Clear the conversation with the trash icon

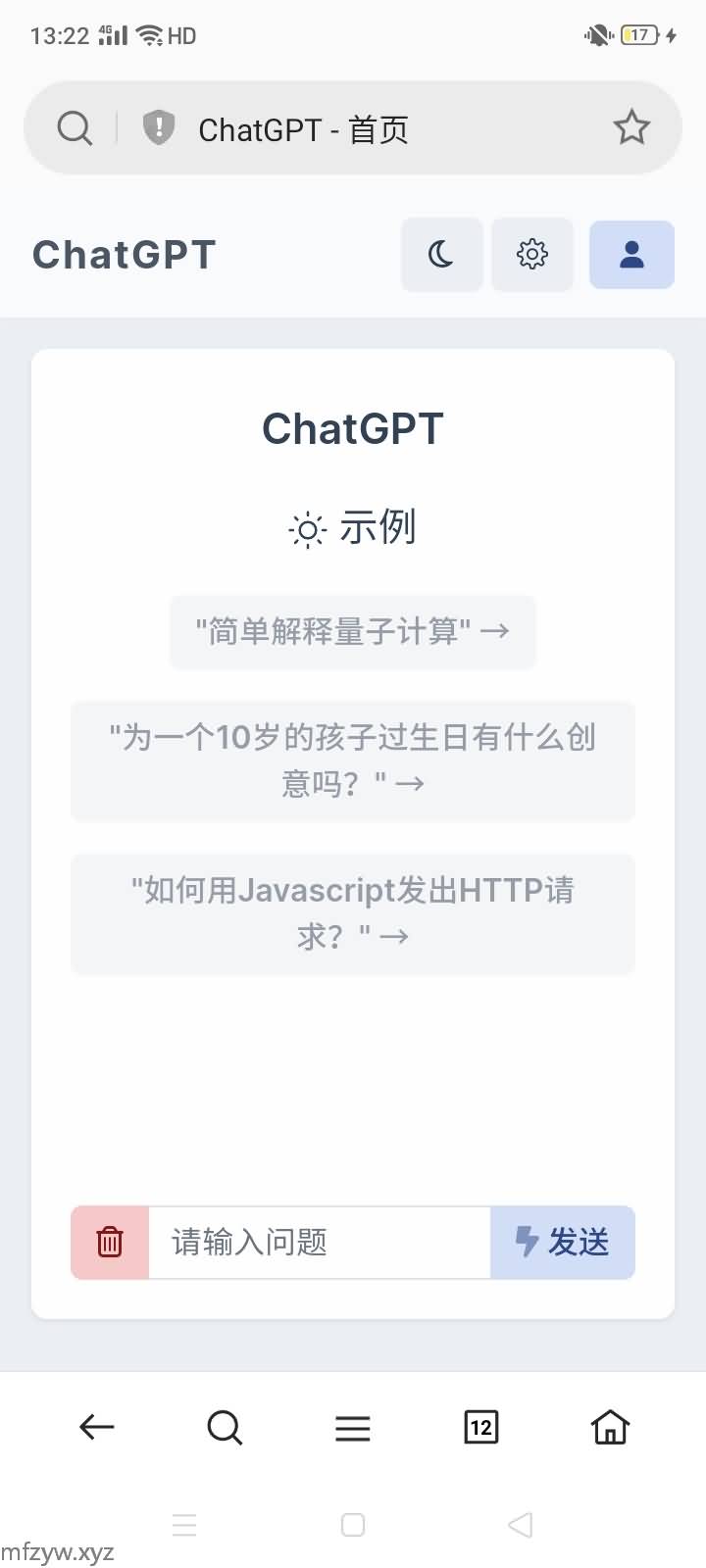(x=110, y=1243)
